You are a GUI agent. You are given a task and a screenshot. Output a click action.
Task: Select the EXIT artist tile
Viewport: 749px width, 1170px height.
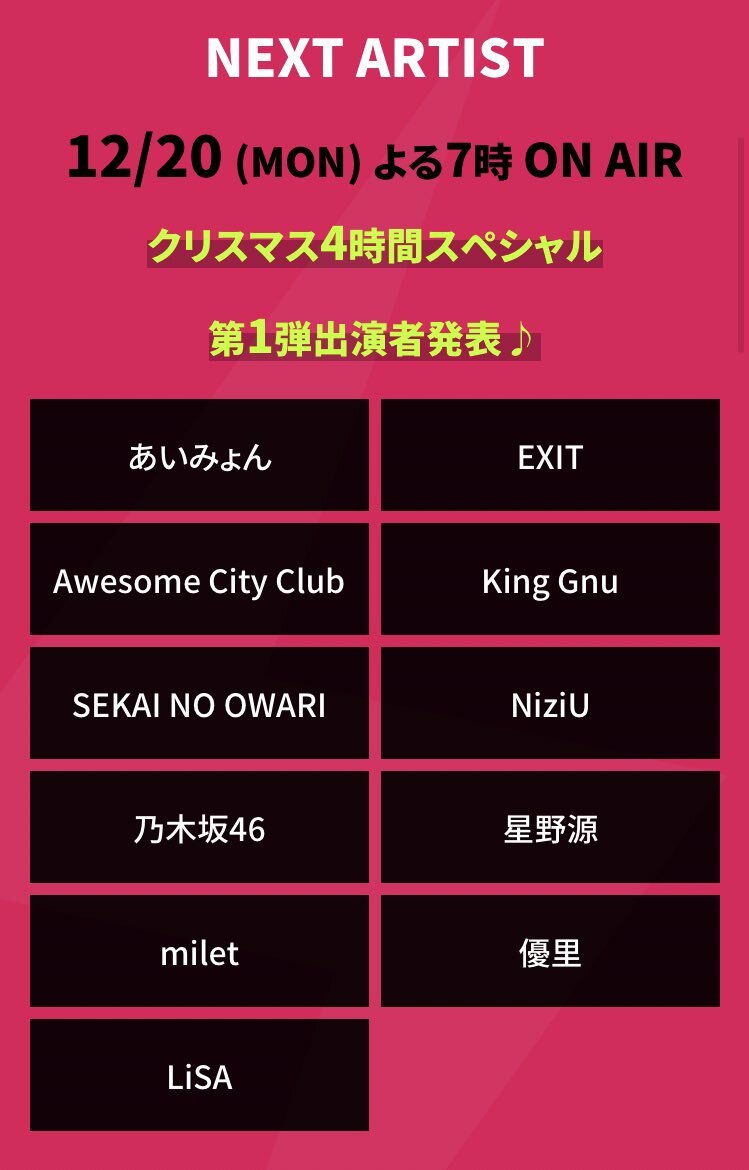(550, 456)
